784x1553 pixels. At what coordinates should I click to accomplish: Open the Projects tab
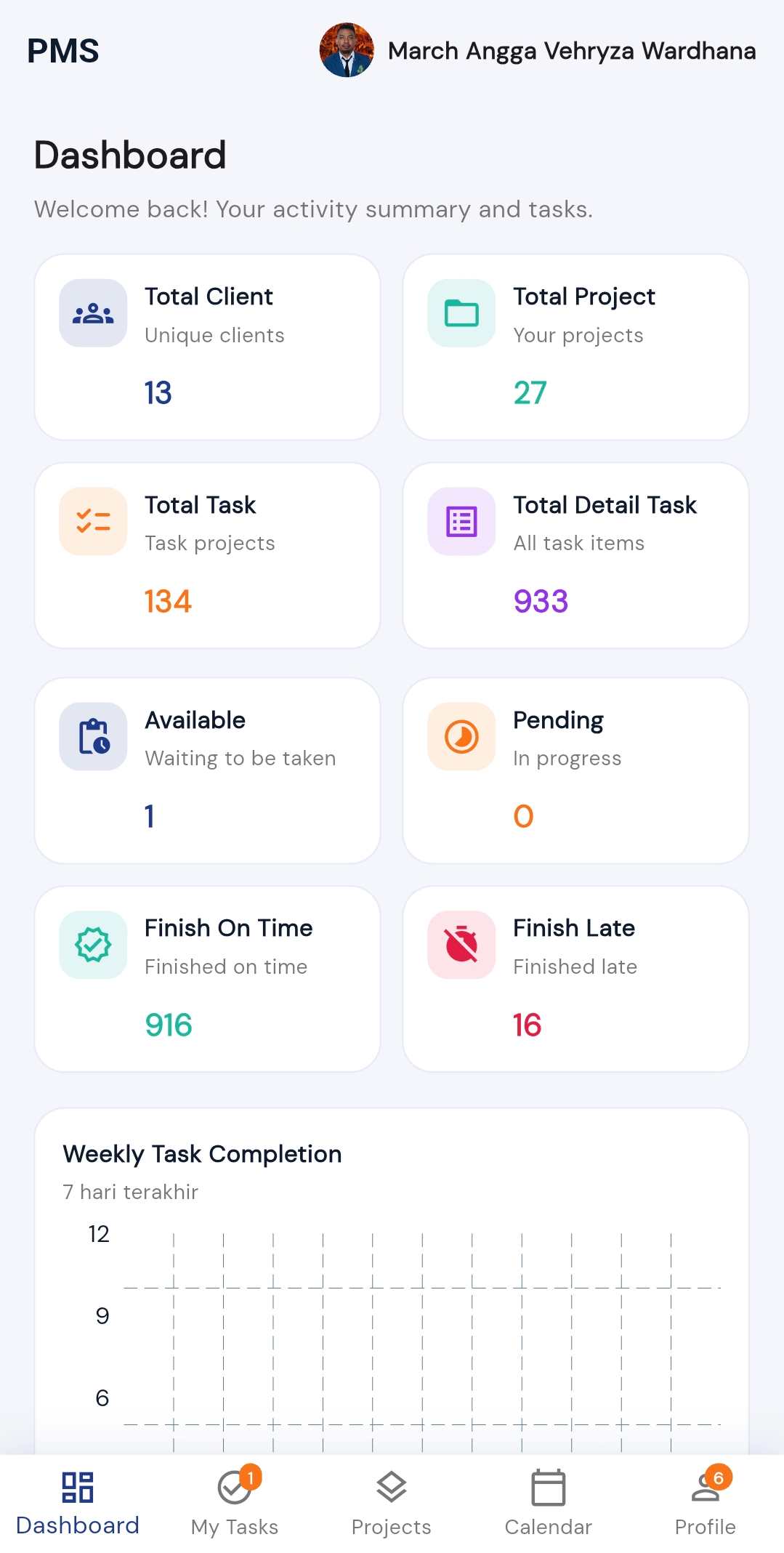point(391,1503)
